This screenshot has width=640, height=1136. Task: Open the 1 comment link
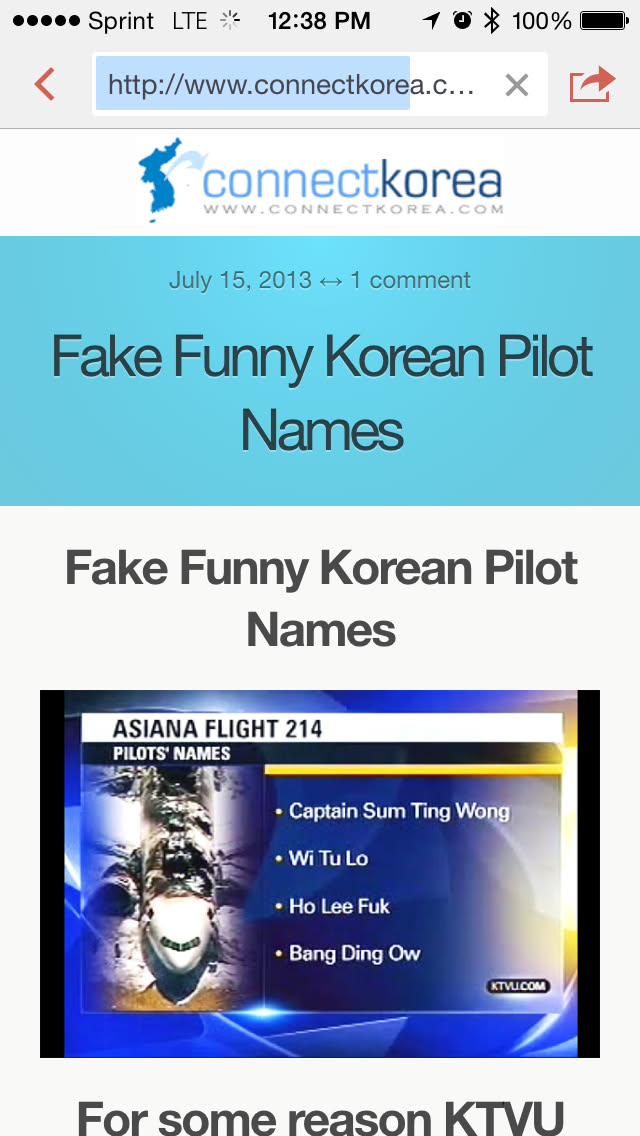pos(410,280)
